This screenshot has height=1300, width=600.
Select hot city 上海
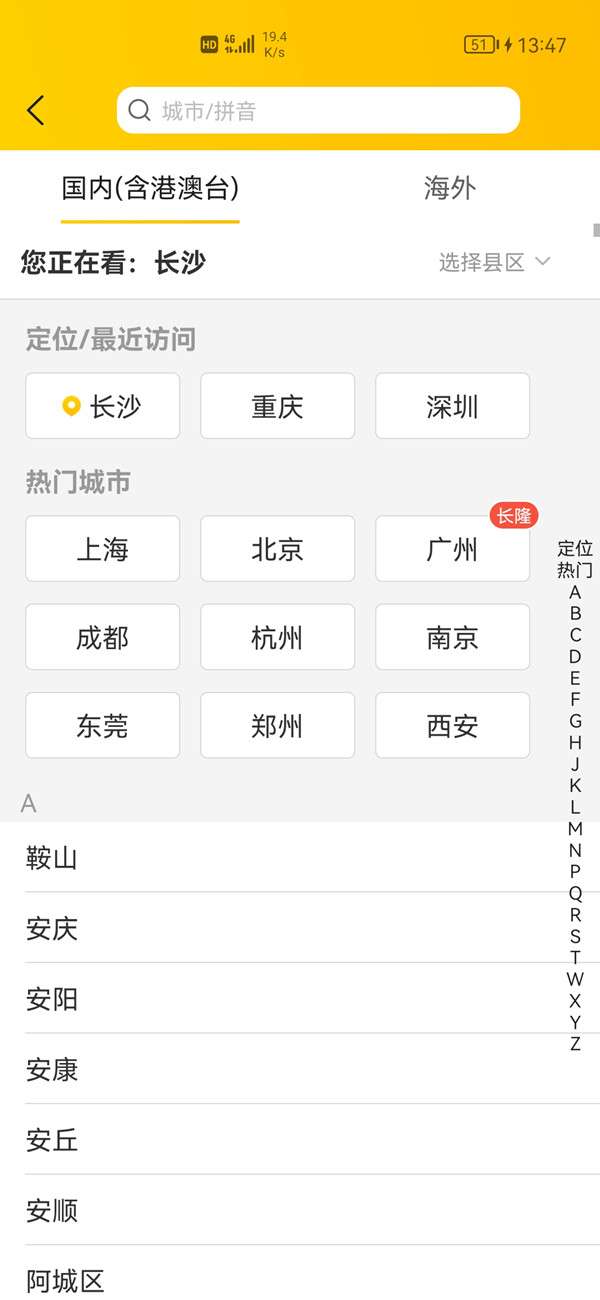tap(103, 549)
